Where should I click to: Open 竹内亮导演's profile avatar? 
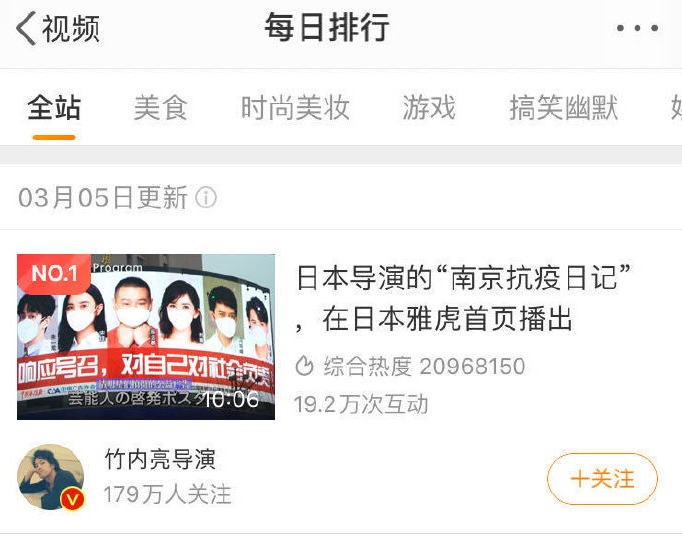tap(50, 477)
